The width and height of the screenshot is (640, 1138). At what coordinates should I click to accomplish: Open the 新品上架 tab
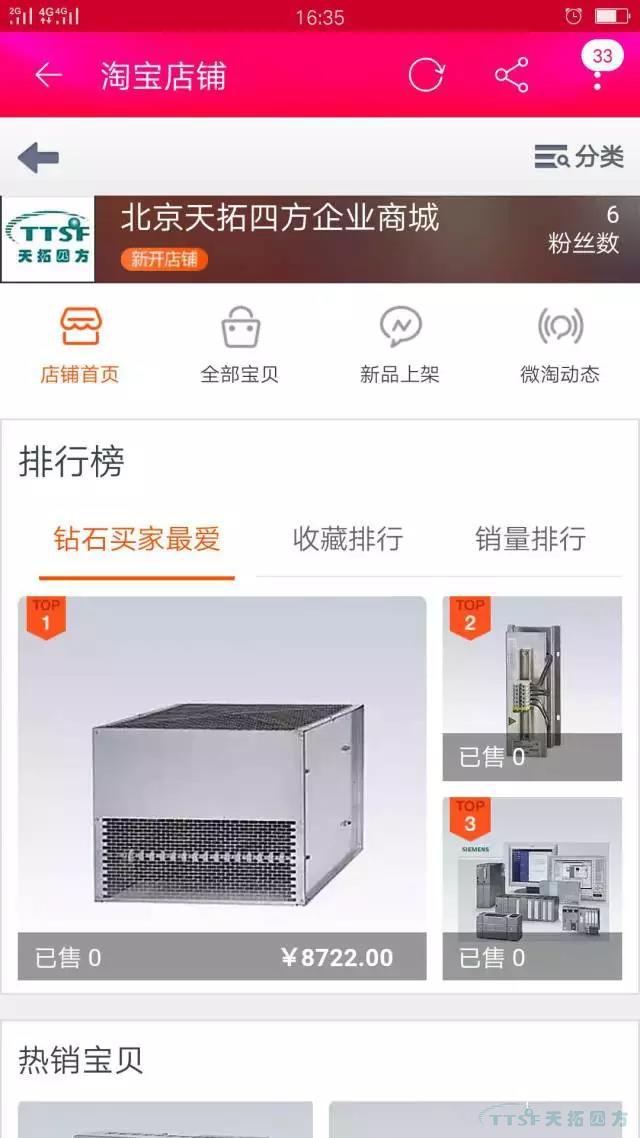click(x=400, y=346)
